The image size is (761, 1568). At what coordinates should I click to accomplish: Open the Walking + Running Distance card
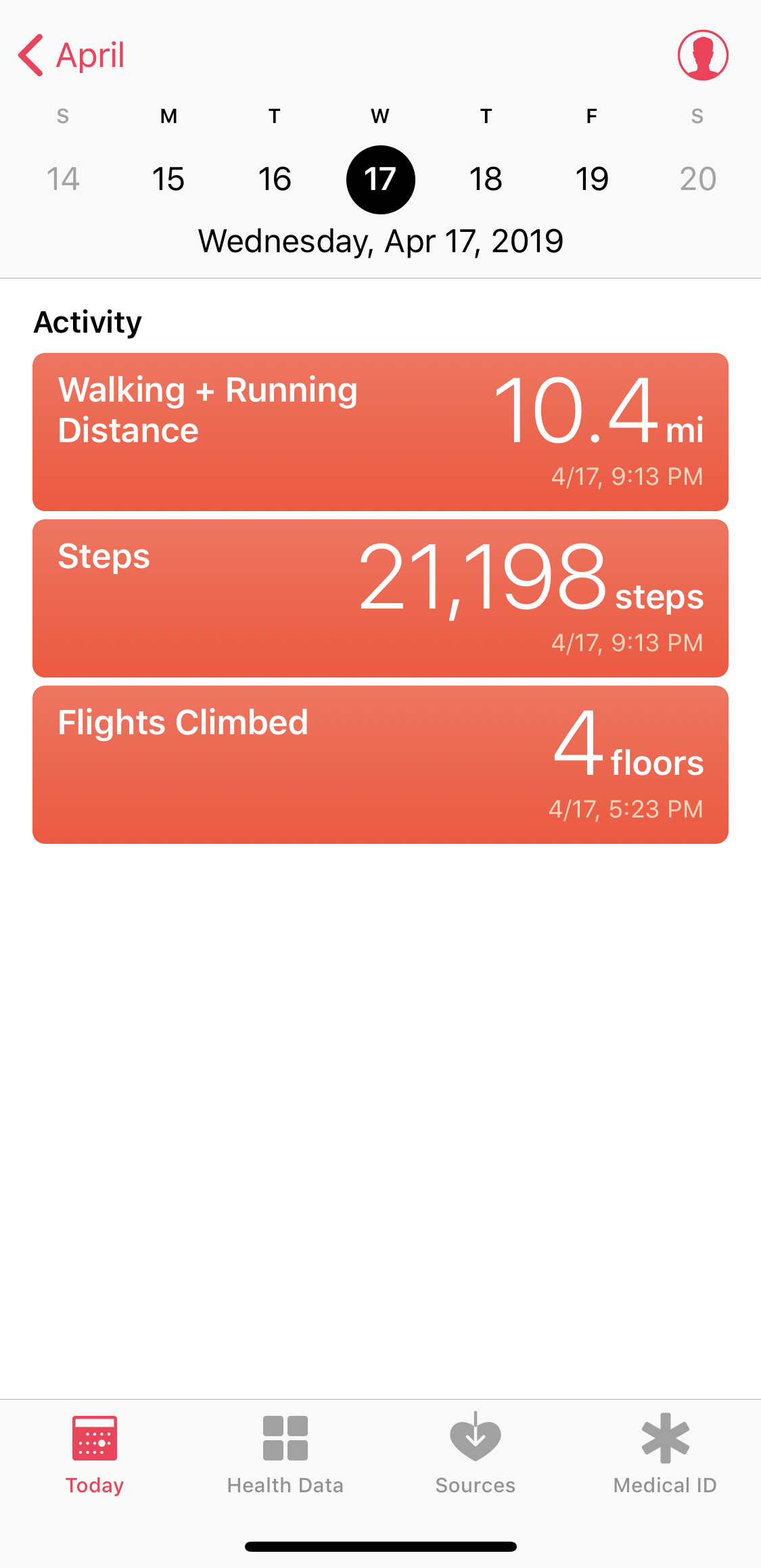pyautogui.click(x=380, y=432)
